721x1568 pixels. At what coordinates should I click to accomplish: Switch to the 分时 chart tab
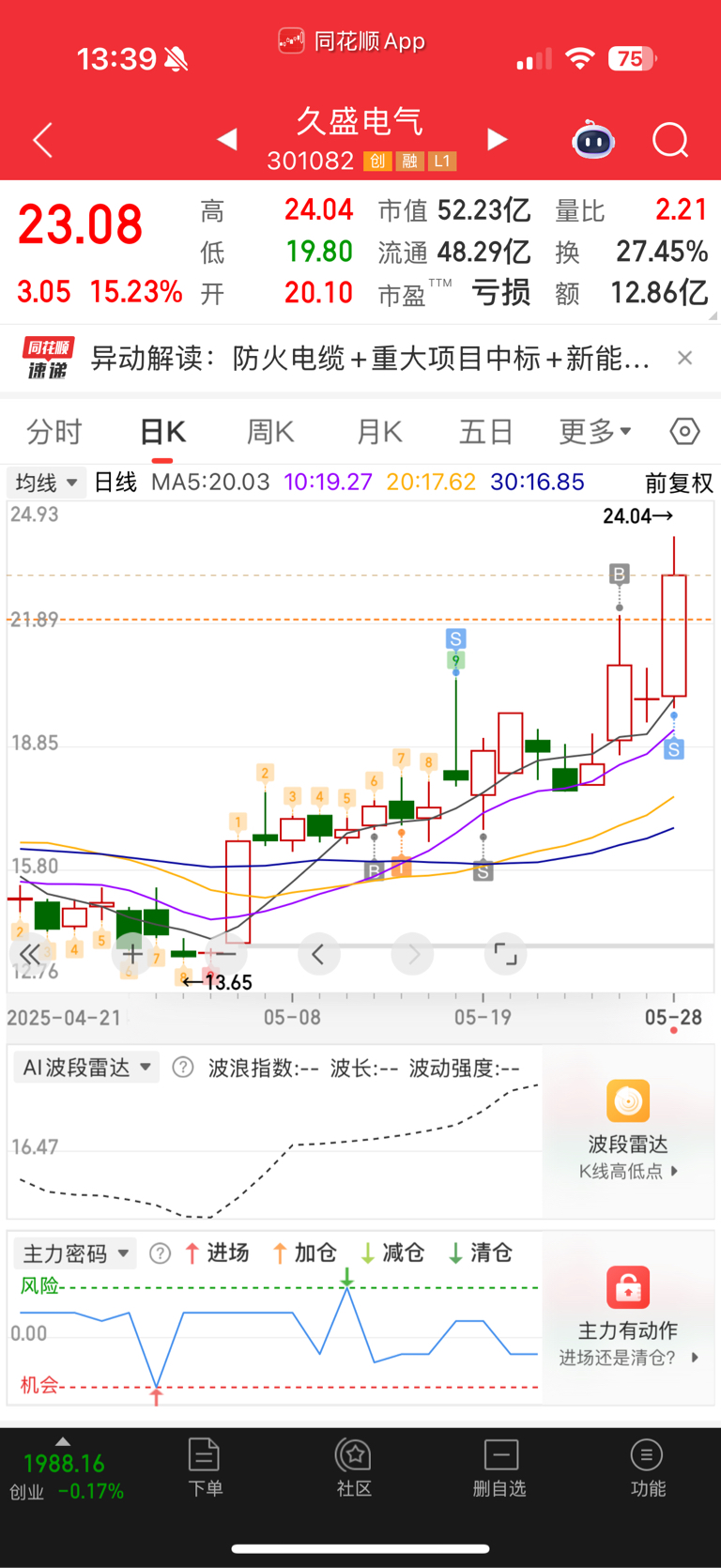(x=54, y=432)
